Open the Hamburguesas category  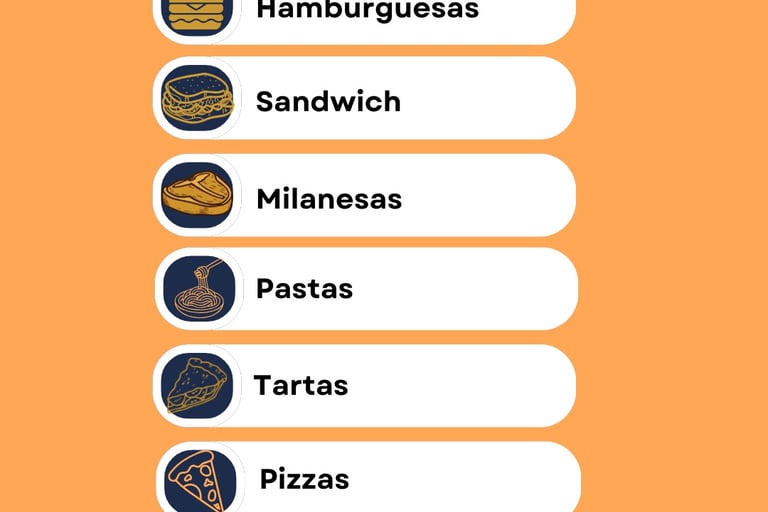[x=366, y=14]
